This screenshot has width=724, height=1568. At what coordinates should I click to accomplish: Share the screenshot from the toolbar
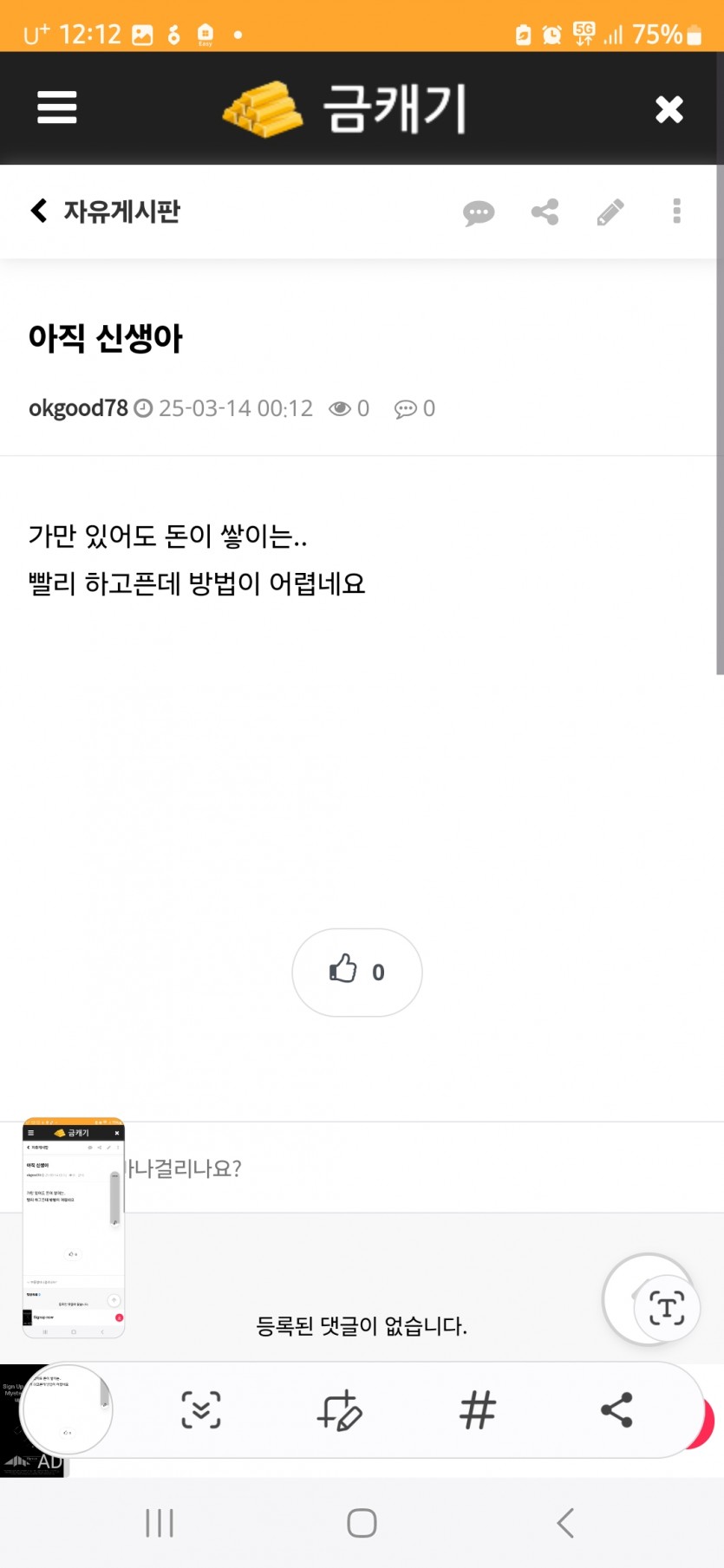tap(616, 1410)
